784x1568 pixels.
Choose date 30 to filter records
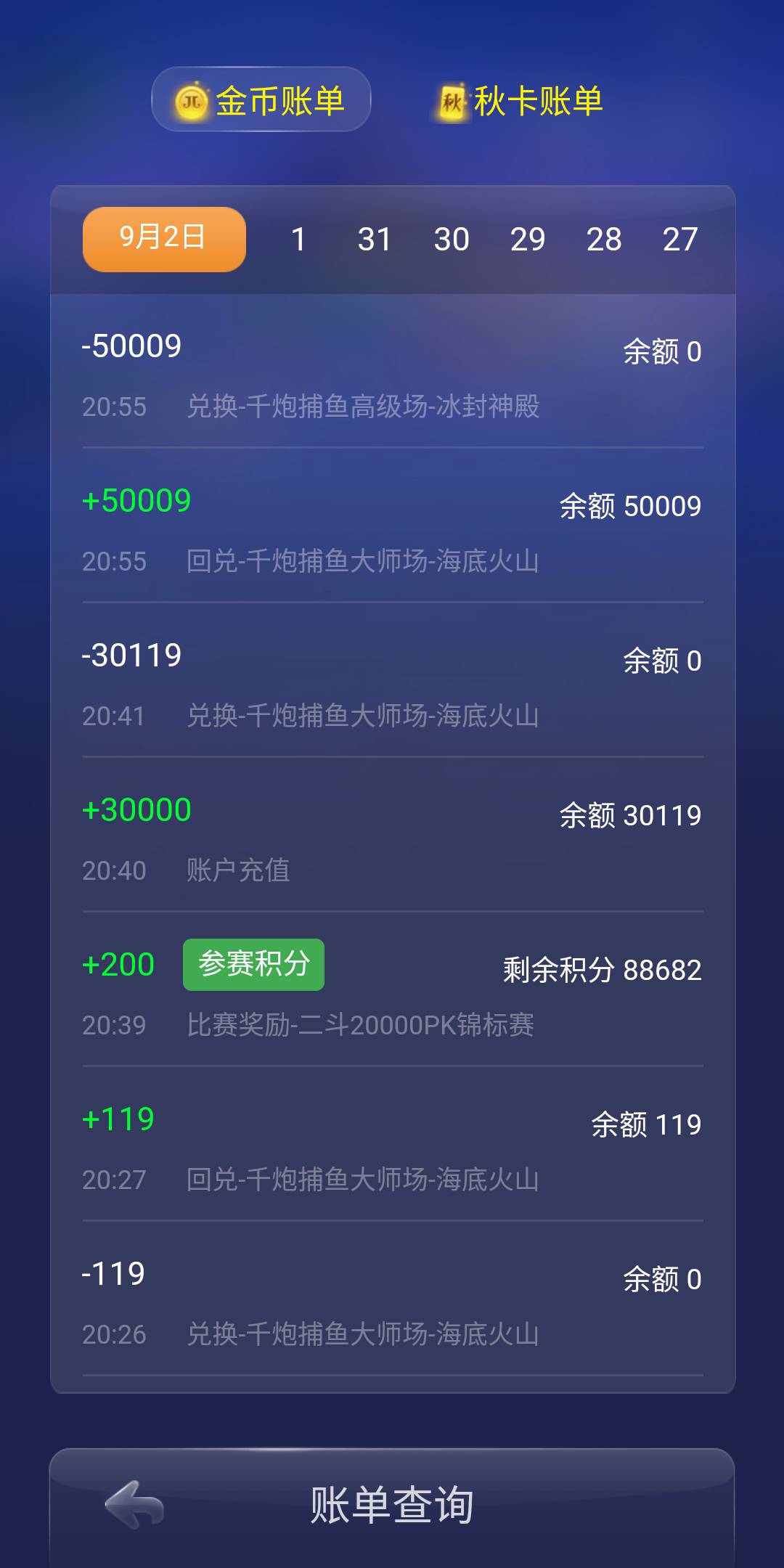click(x=452, y=238)
